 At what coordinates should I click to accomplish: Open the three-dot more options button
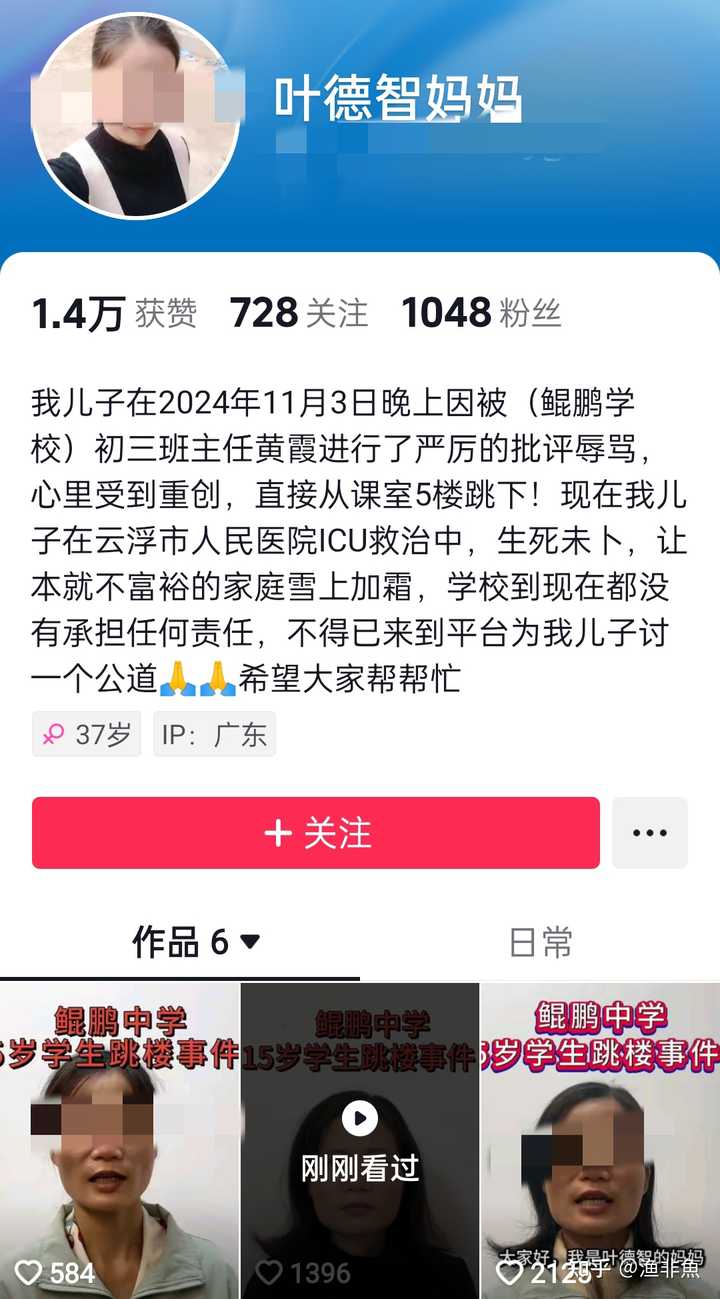coord(649,833)
